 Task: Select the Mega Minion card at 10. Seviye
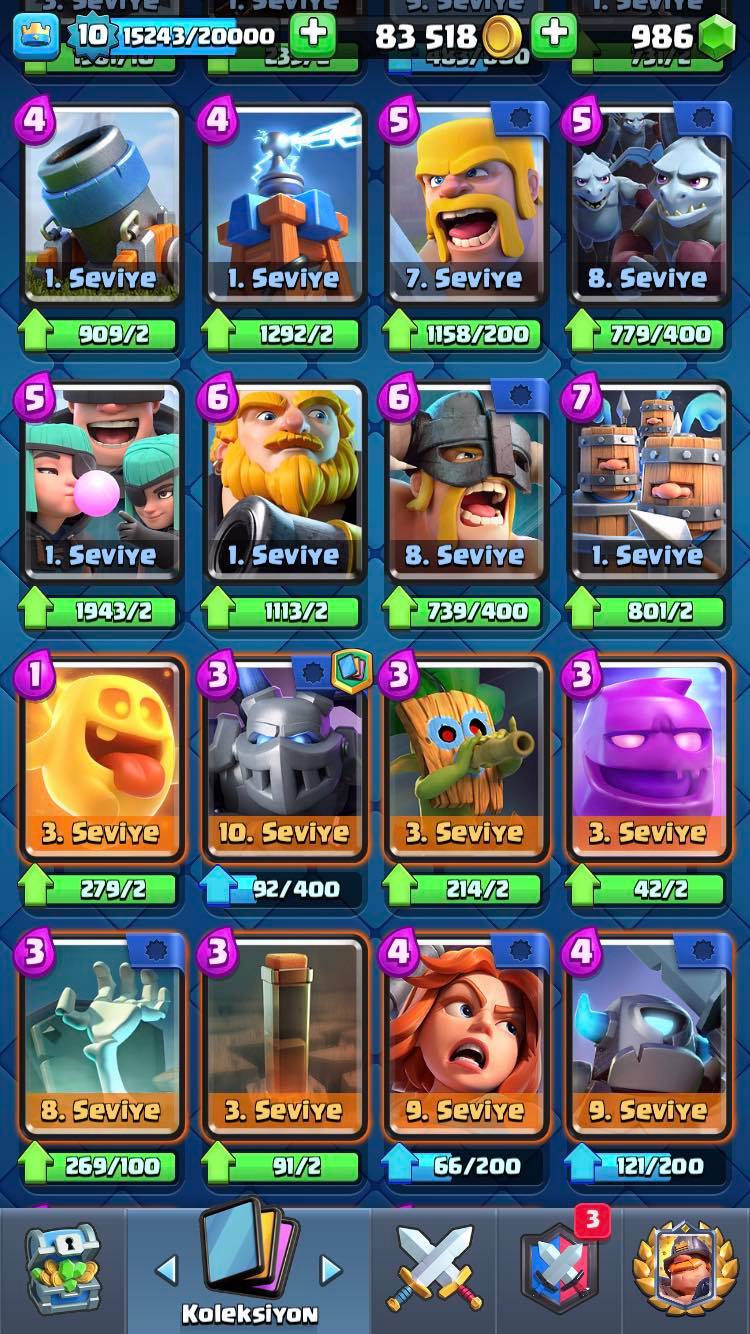284,760
